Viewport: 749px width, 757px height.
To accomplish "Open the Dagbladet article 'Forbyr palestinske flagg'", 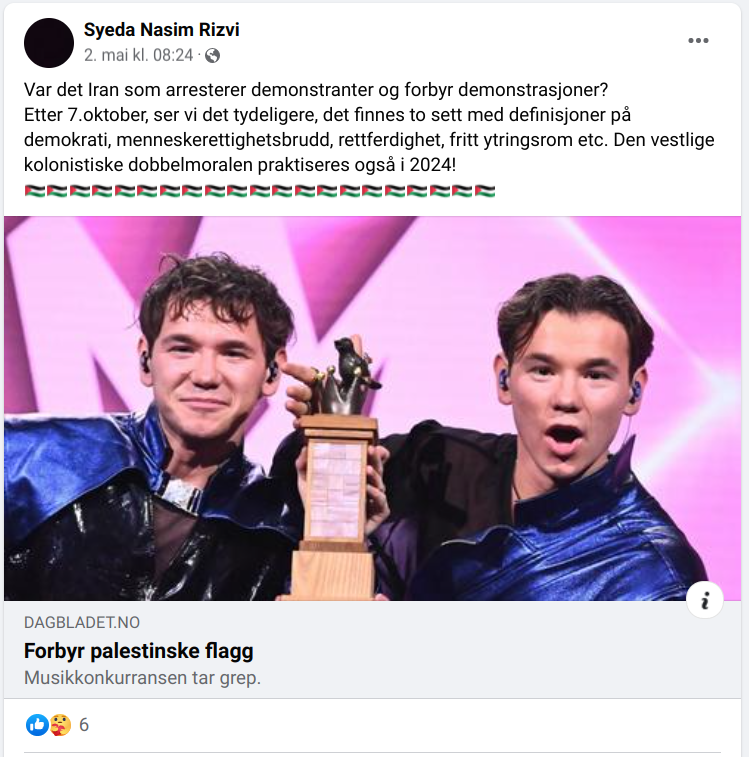I will coord(139,652).
